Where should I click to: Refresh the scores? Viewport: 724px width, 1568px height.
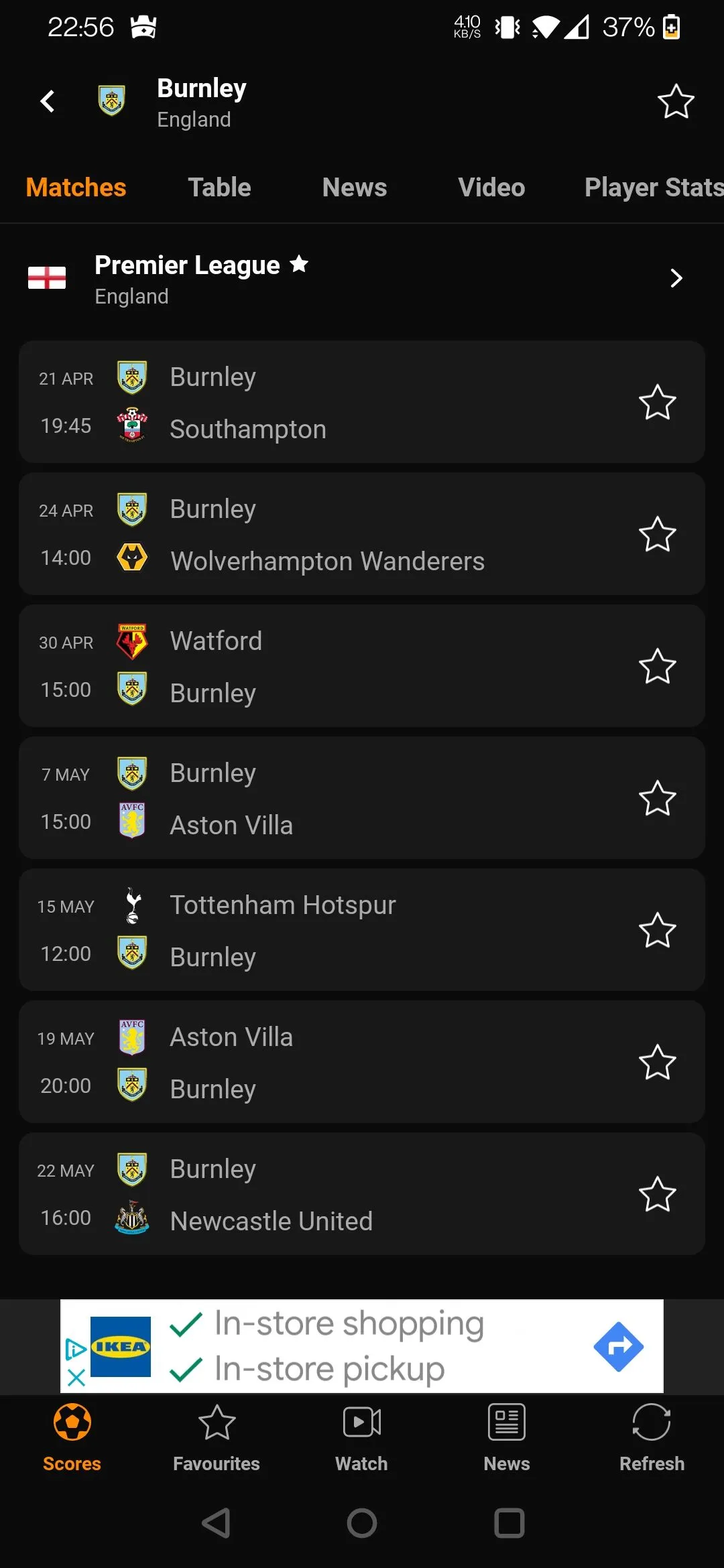tap(652, 1438)
